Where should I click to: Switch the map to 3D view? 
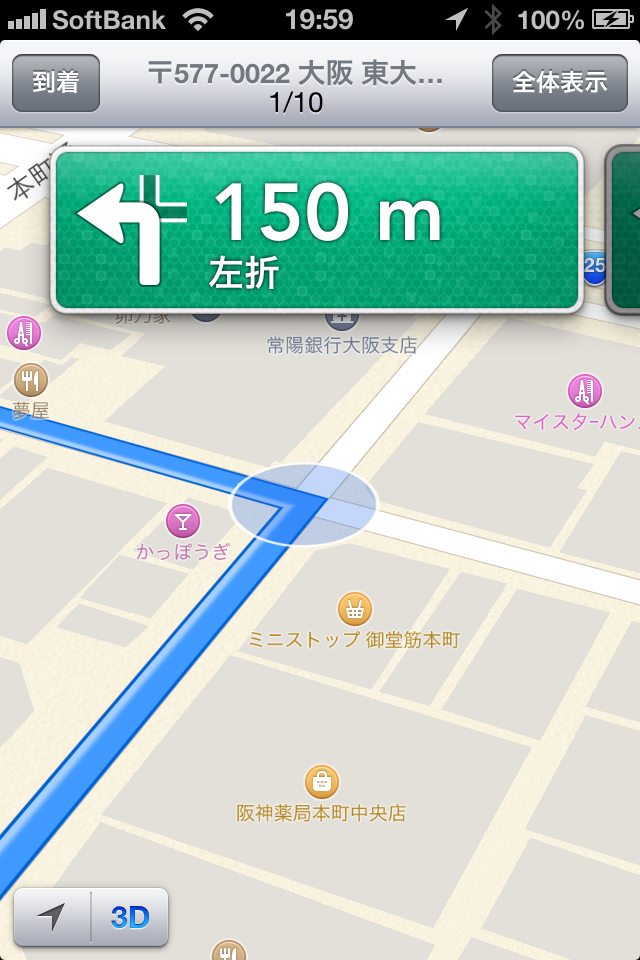130,917
